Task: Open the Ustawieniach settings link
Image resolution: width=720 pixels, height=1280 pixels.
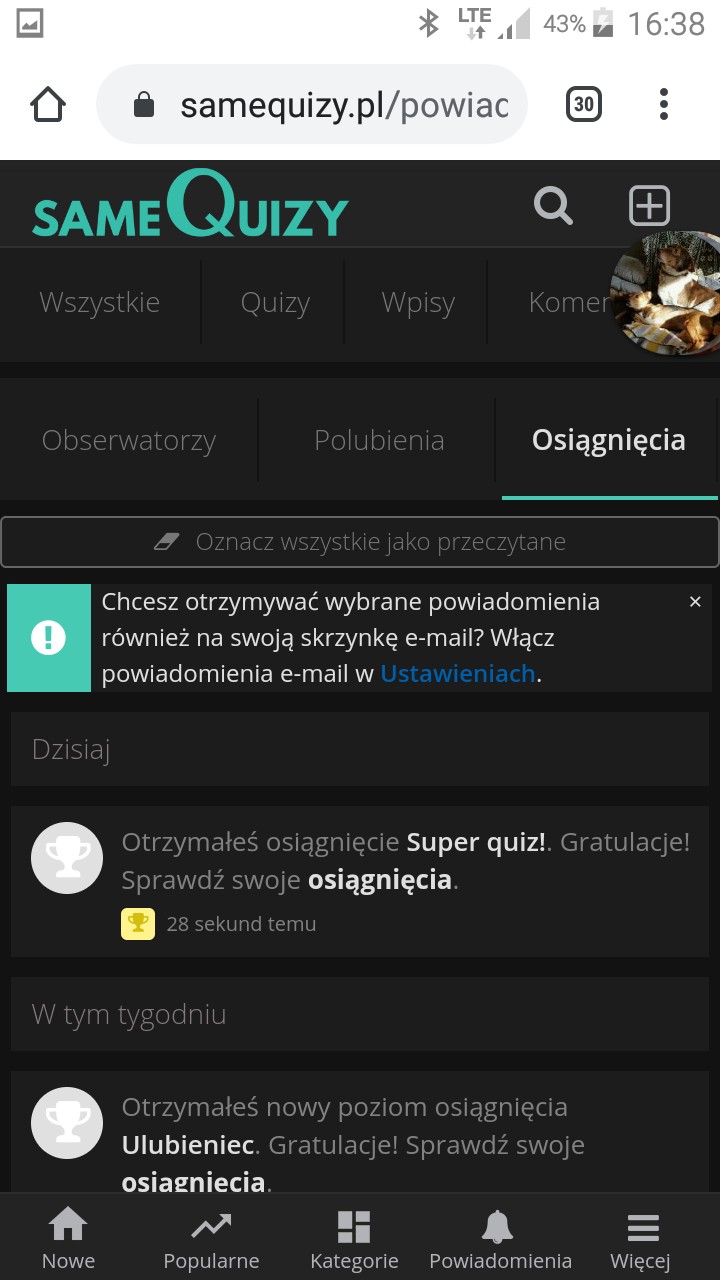Action: (458, 674)
